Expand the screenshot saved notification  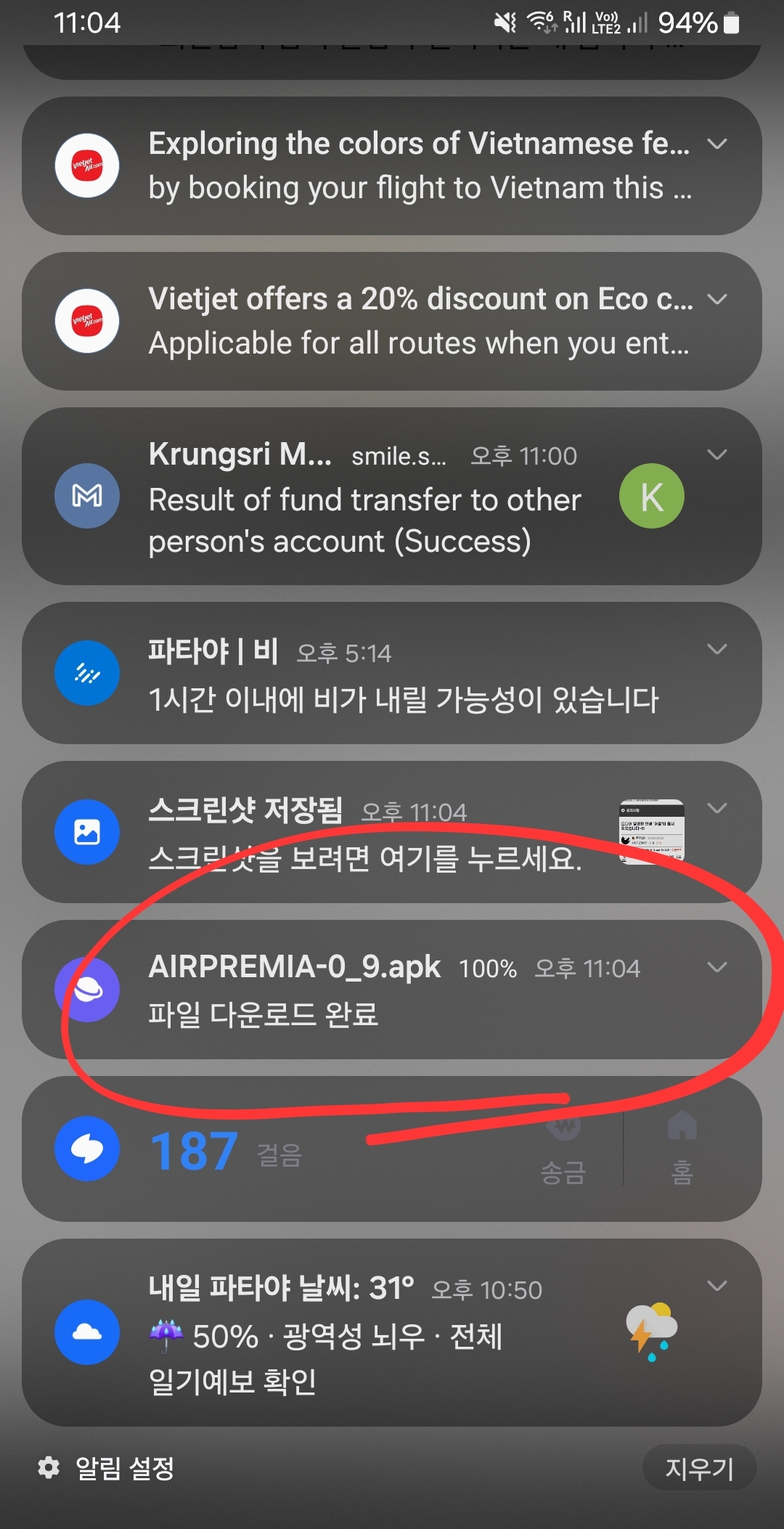[716, 808]
